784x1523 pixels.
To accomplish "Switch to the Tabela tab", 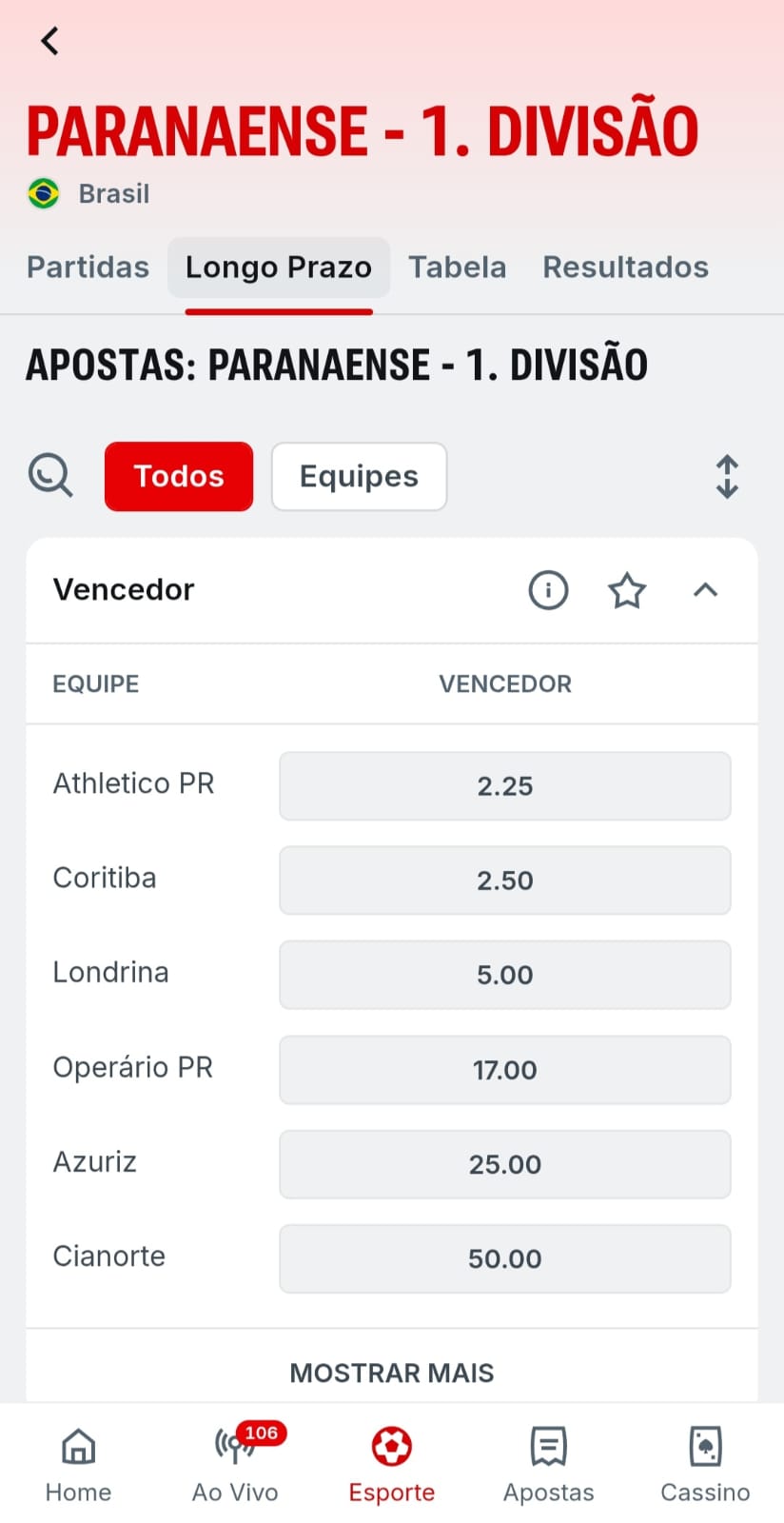I will coord(457,267).
